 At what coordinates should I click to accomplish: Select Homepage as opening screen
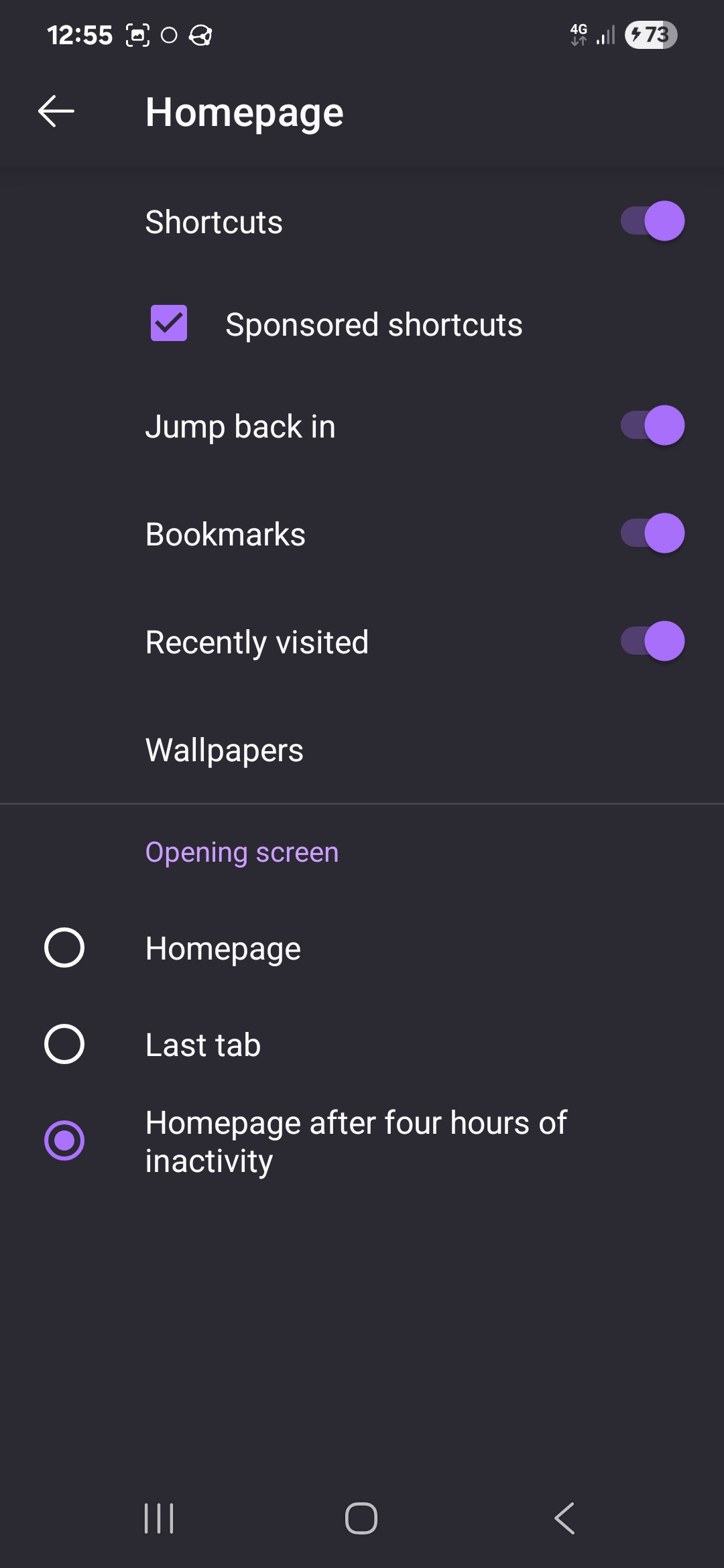[64, 948]
